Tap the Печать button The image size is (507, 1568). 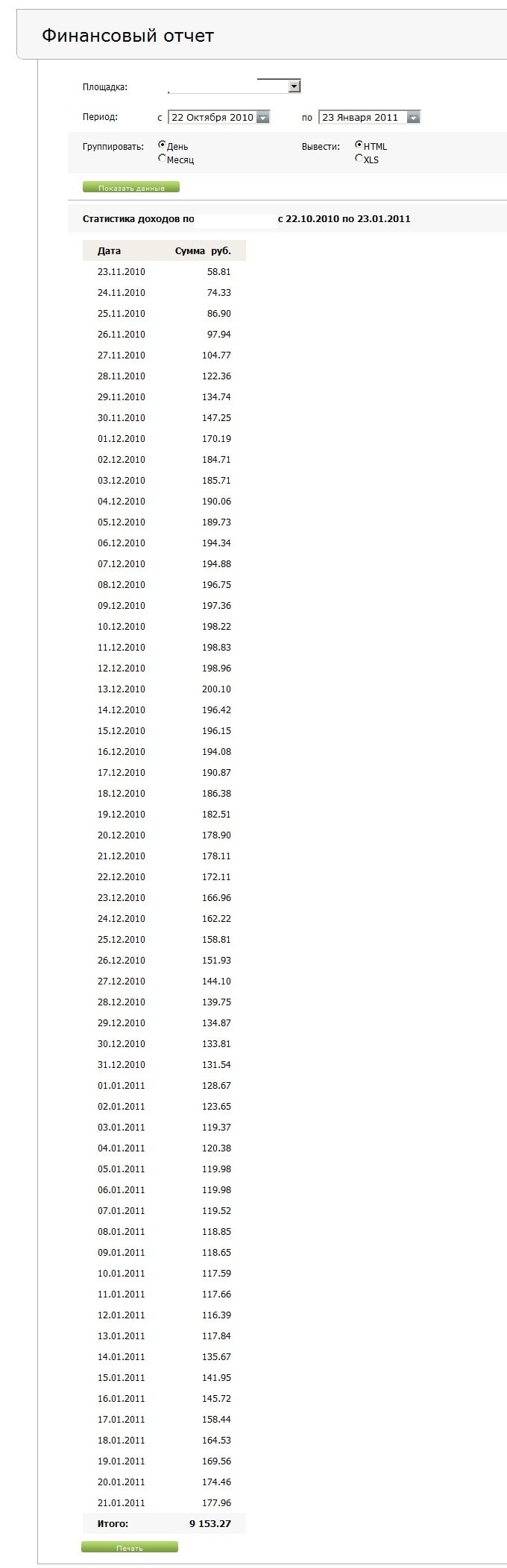tap(130, 1547)
